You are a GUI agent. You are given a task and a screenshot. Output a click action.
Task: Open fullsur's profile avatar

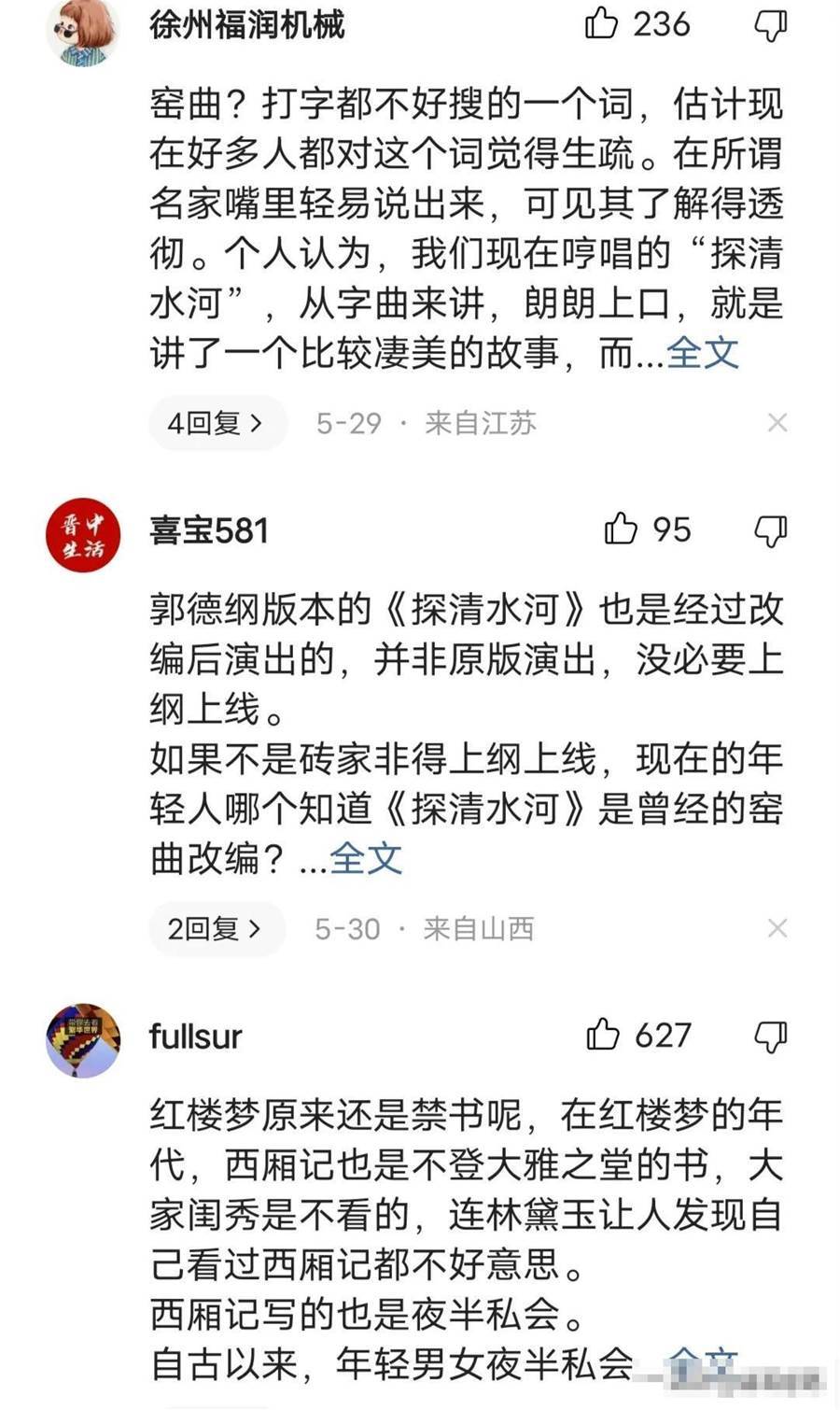(83, 1040)
